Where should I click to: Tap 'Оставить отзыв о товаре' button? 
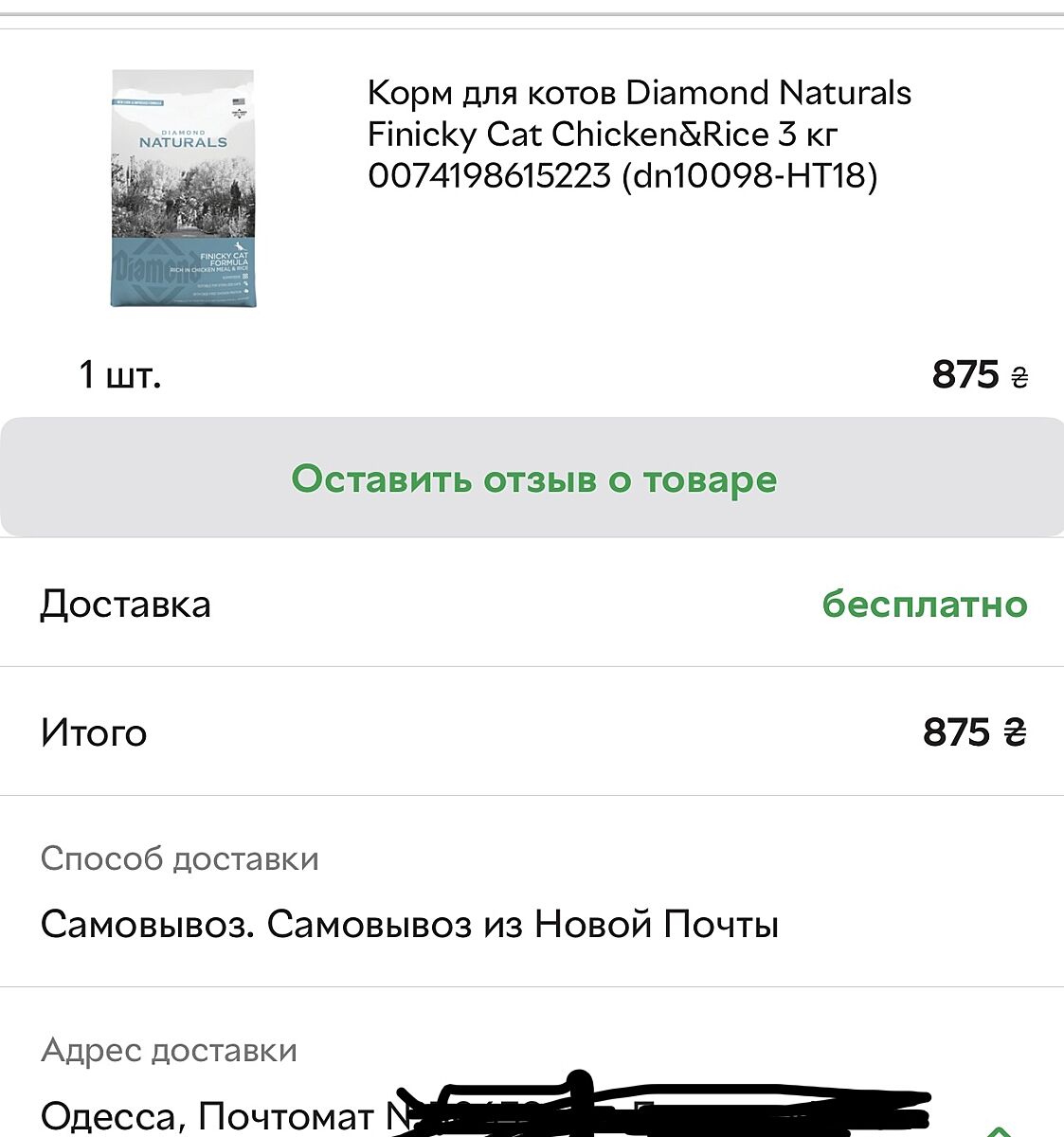[x=532, y=478]
